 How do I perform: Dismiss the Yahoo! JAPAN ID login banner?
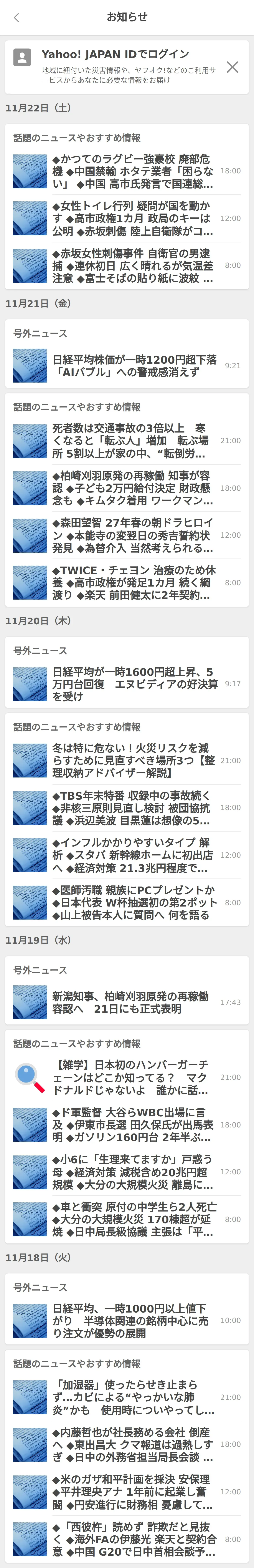pos(232,67)
